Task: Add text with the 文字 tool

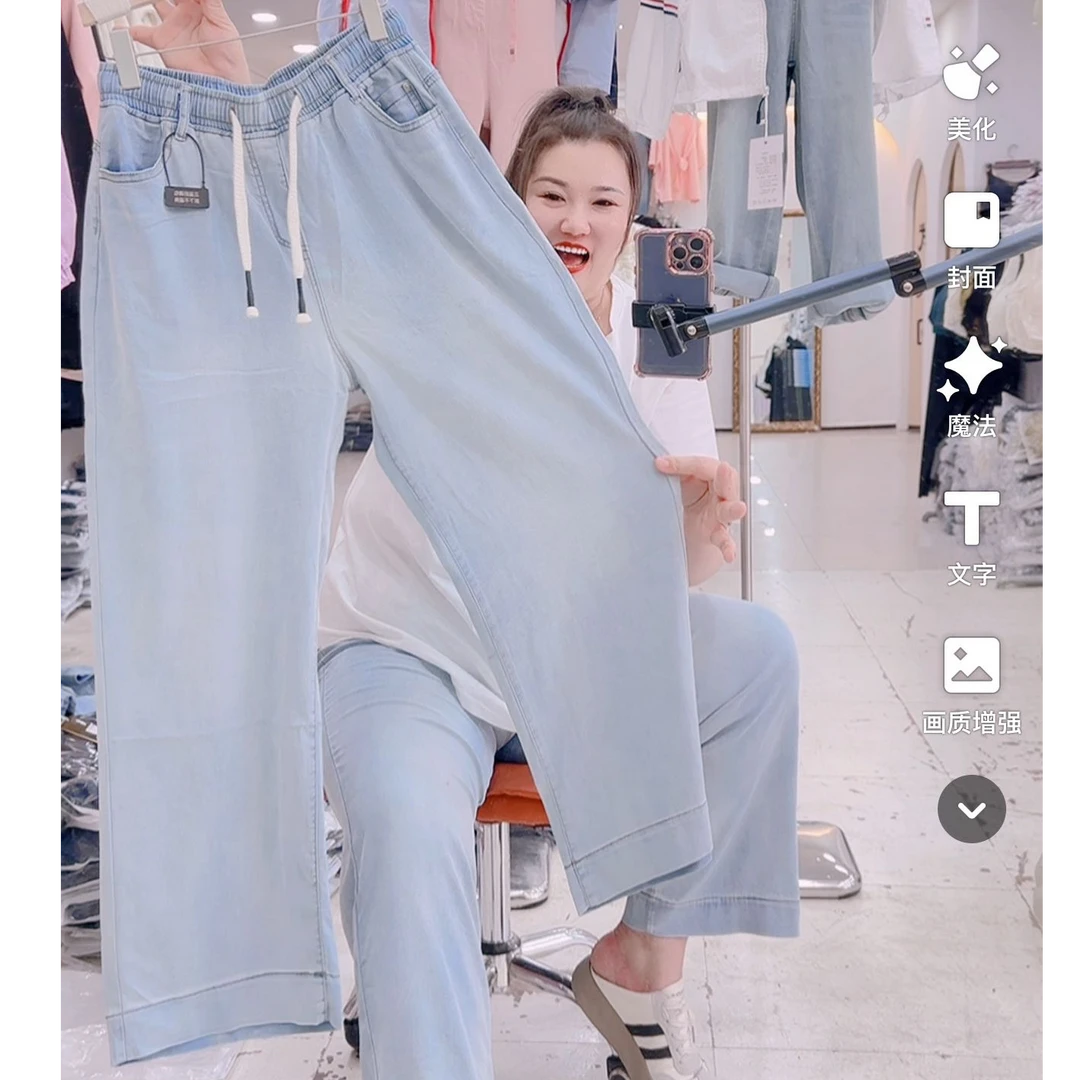Action: [x=971, y=518]
